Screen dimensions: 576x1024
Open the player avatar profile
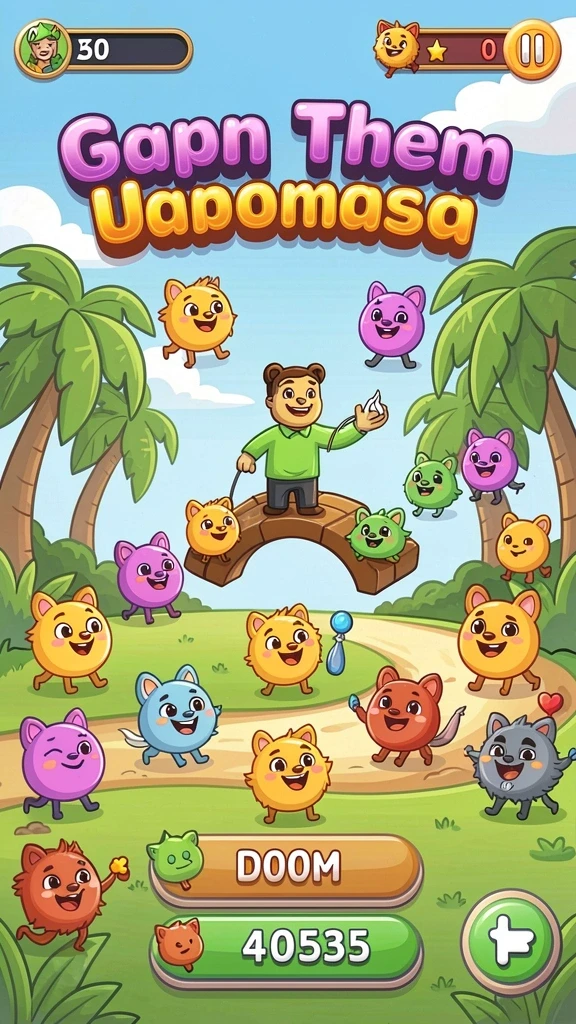tap(43, 49)
